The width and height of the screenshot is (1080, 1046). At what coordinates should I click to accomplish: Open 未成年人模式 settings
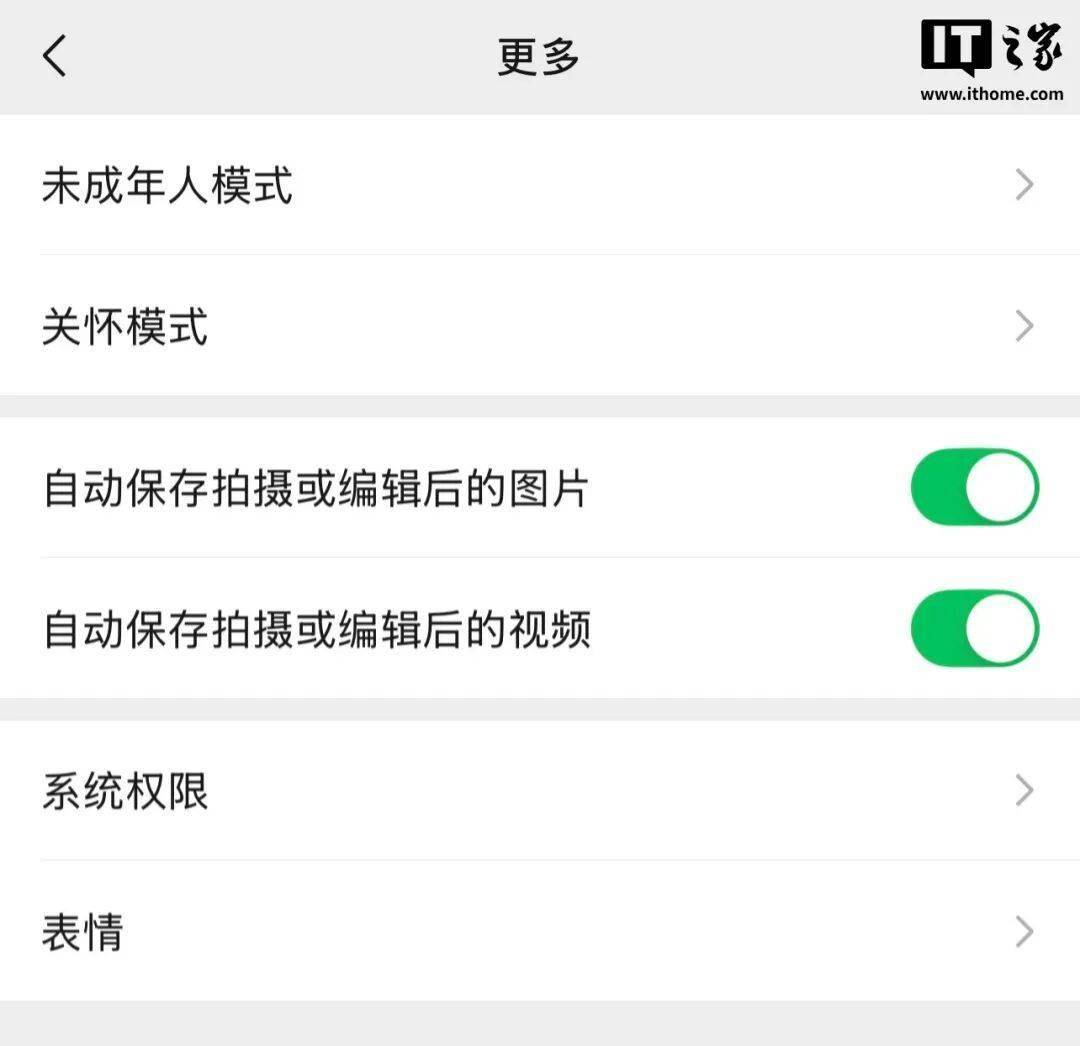(540, 186)
